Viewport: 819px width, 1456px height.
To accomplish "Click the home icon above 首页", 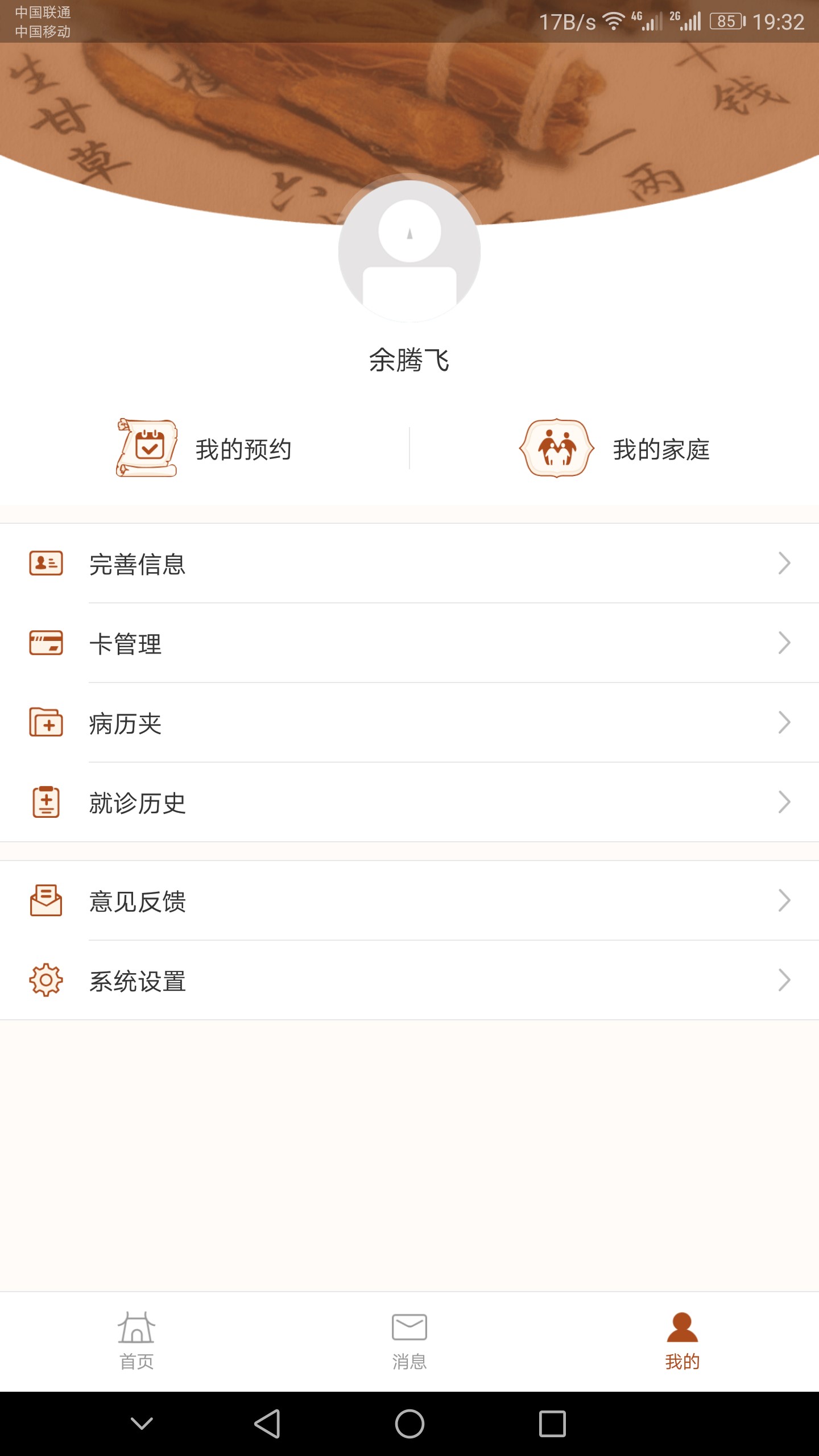I will 136,1327.
